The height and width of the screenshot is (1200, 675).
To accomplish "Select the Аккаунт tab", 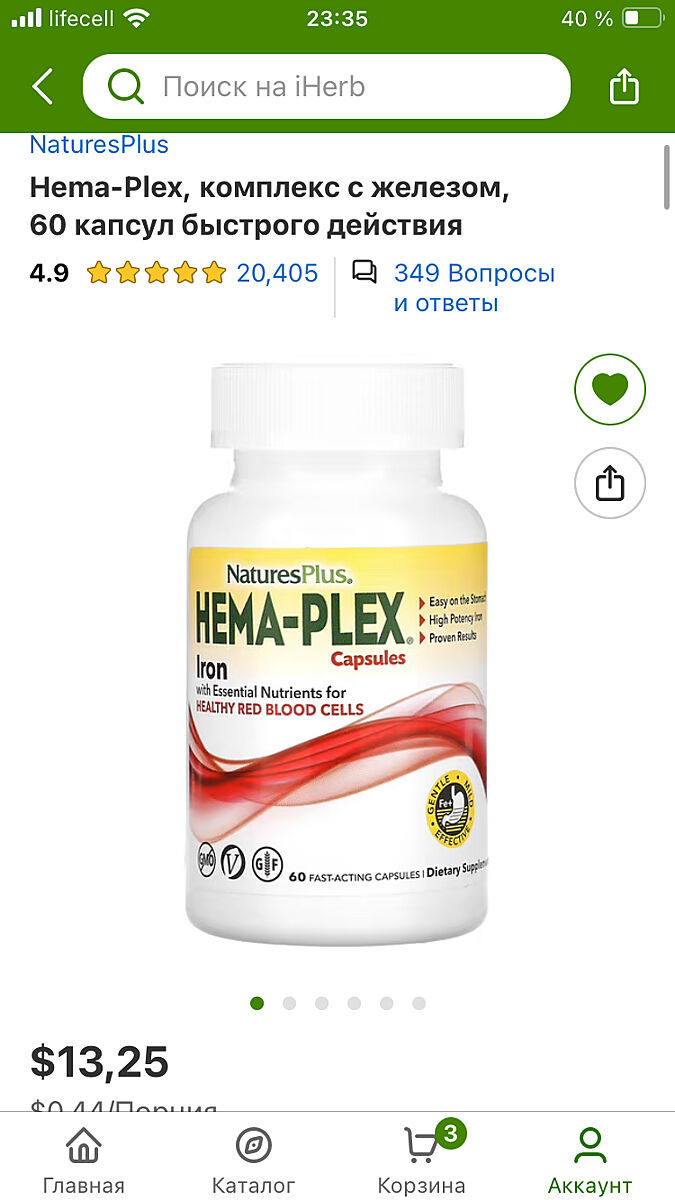I will pyautogui.click(x=590, y=1160).
